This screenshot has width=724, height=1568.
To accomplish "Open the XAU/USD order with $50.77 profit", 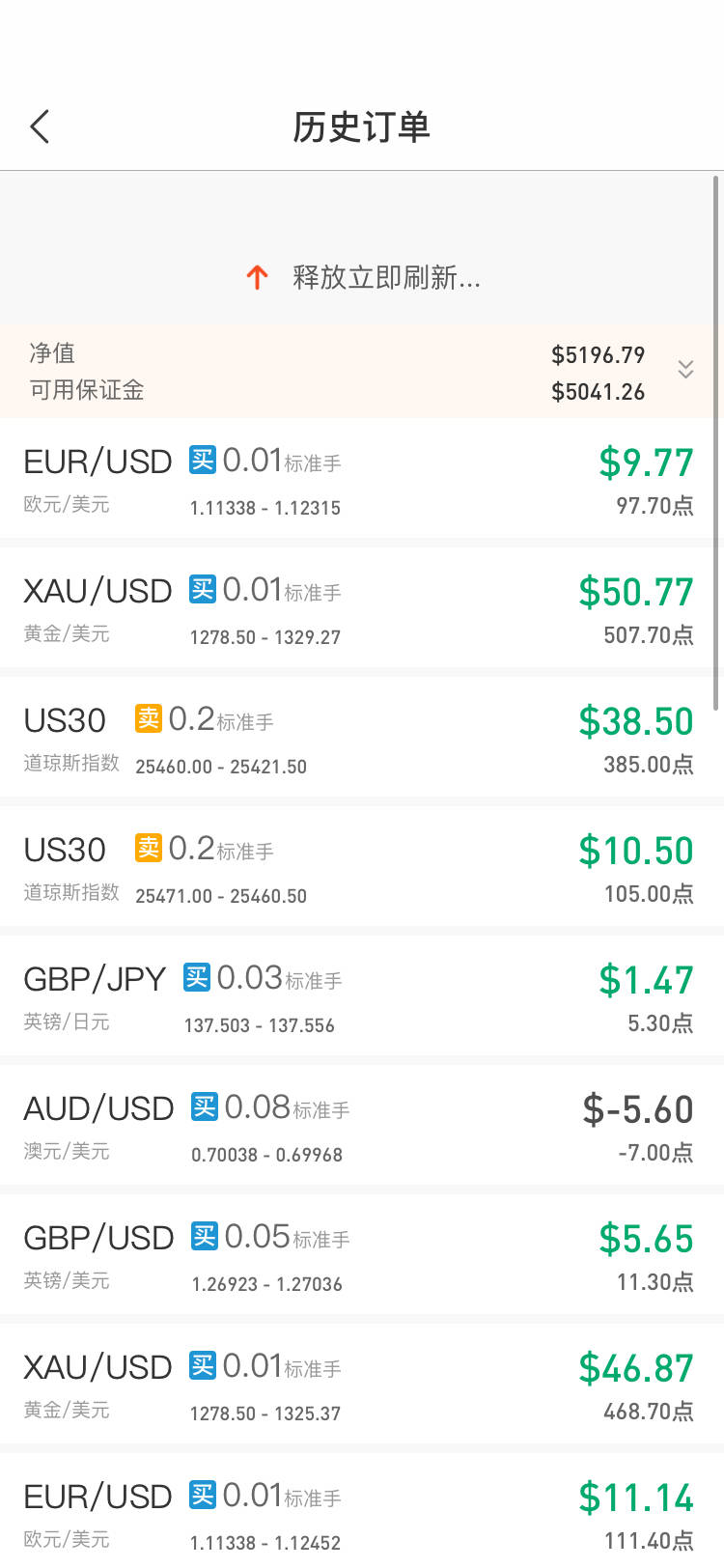I will pos(362,608).
